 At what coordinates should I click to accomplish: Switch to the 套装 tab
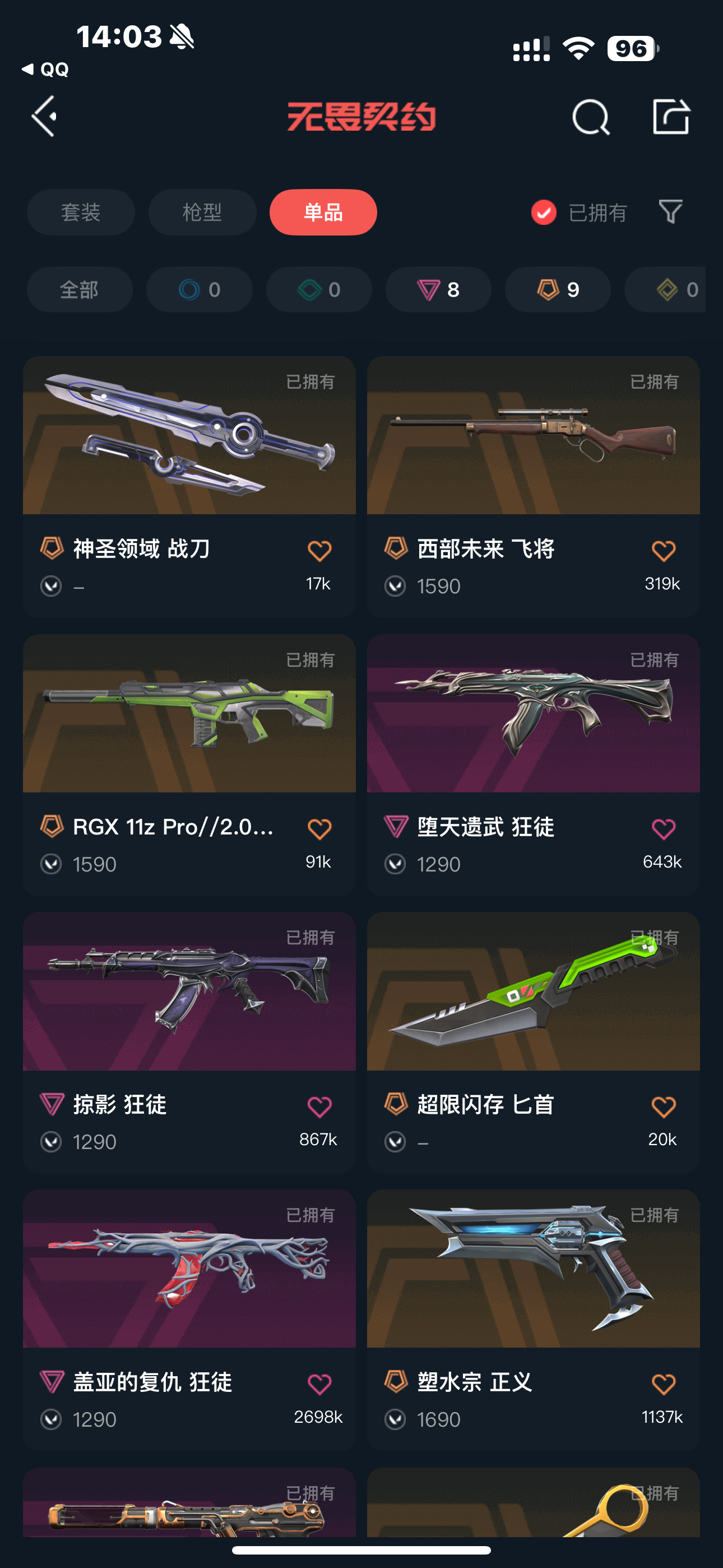pos(80,213)
